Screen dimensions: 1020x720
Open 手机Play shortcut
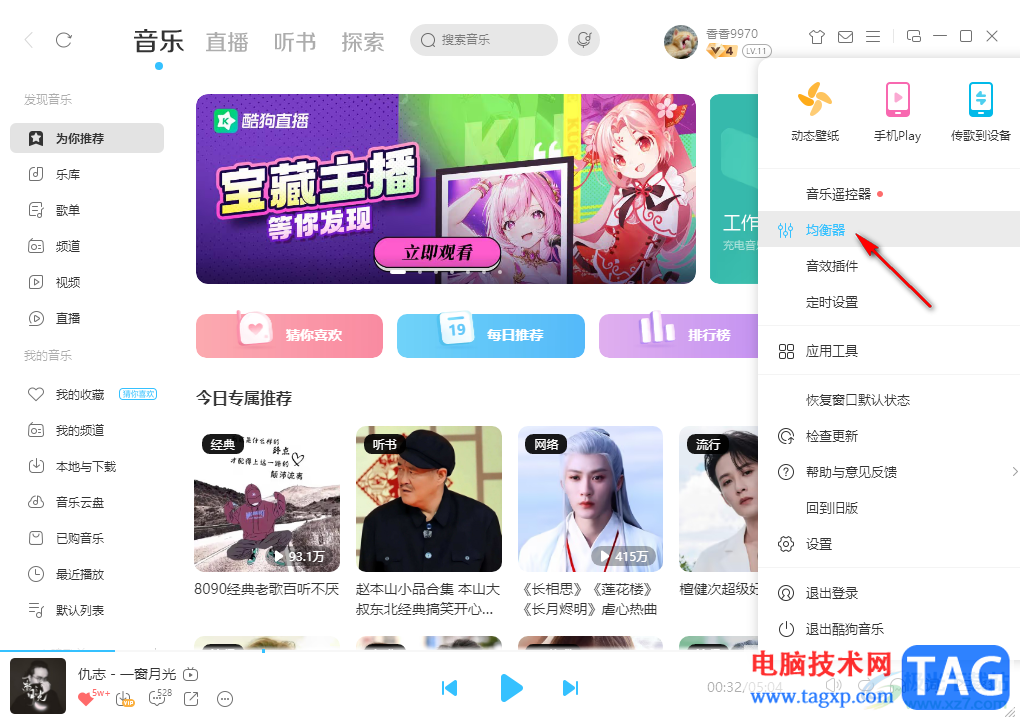(x=897, y=111)
